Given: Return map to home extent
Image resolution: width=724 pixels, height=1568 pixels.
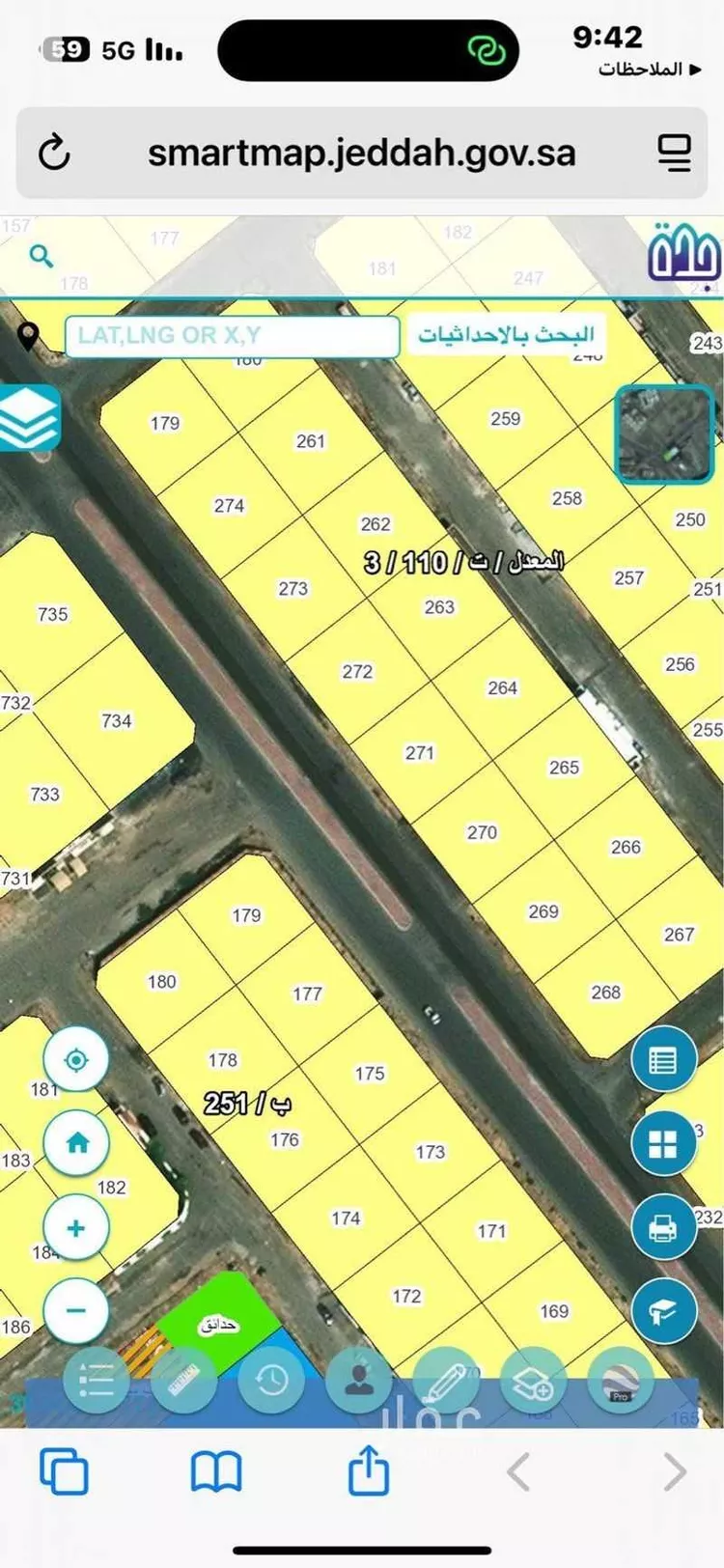Looking at the screenshot, I should tap(75, 1143).
